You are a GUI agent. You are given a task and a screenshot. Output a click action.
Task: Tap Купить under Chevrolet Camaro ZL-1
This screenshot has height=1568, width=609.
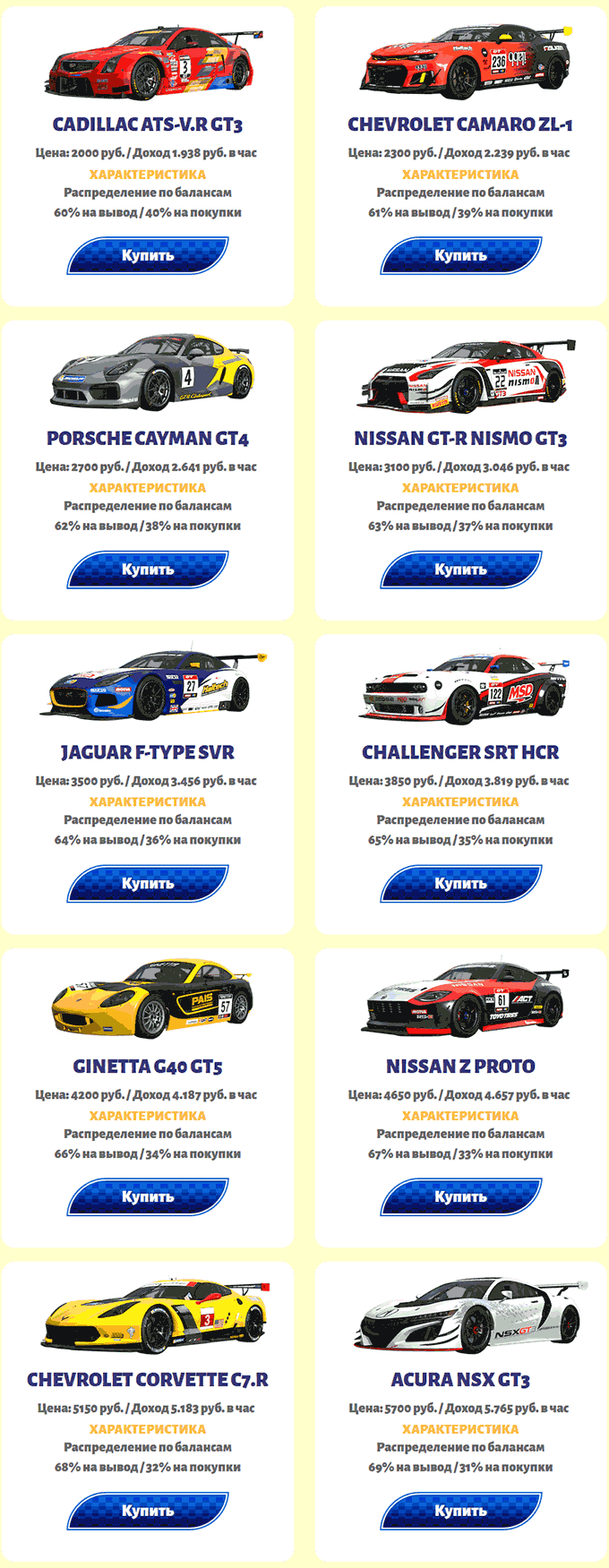[460, 255]
